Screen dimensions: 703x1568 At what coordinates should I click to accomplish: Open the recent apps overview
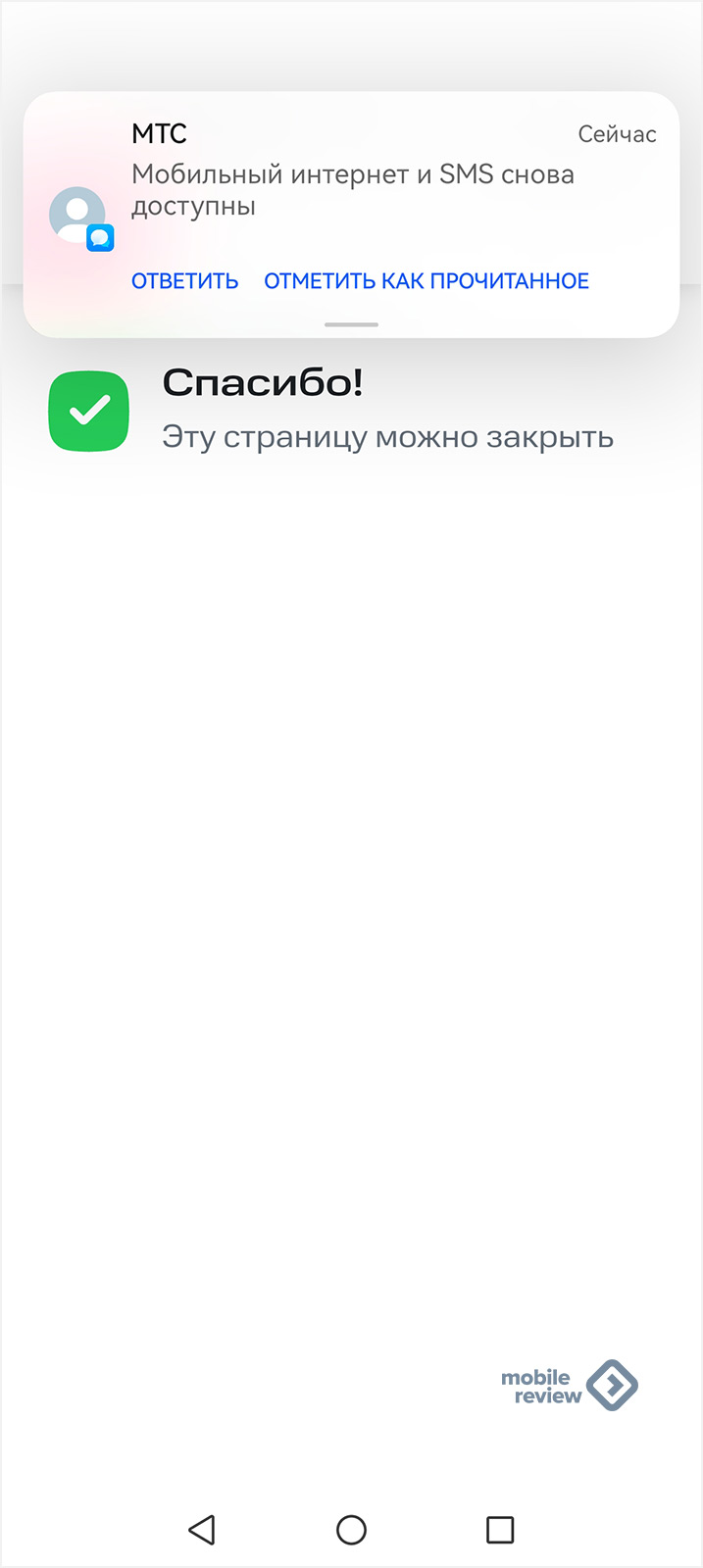(500, 1529)
